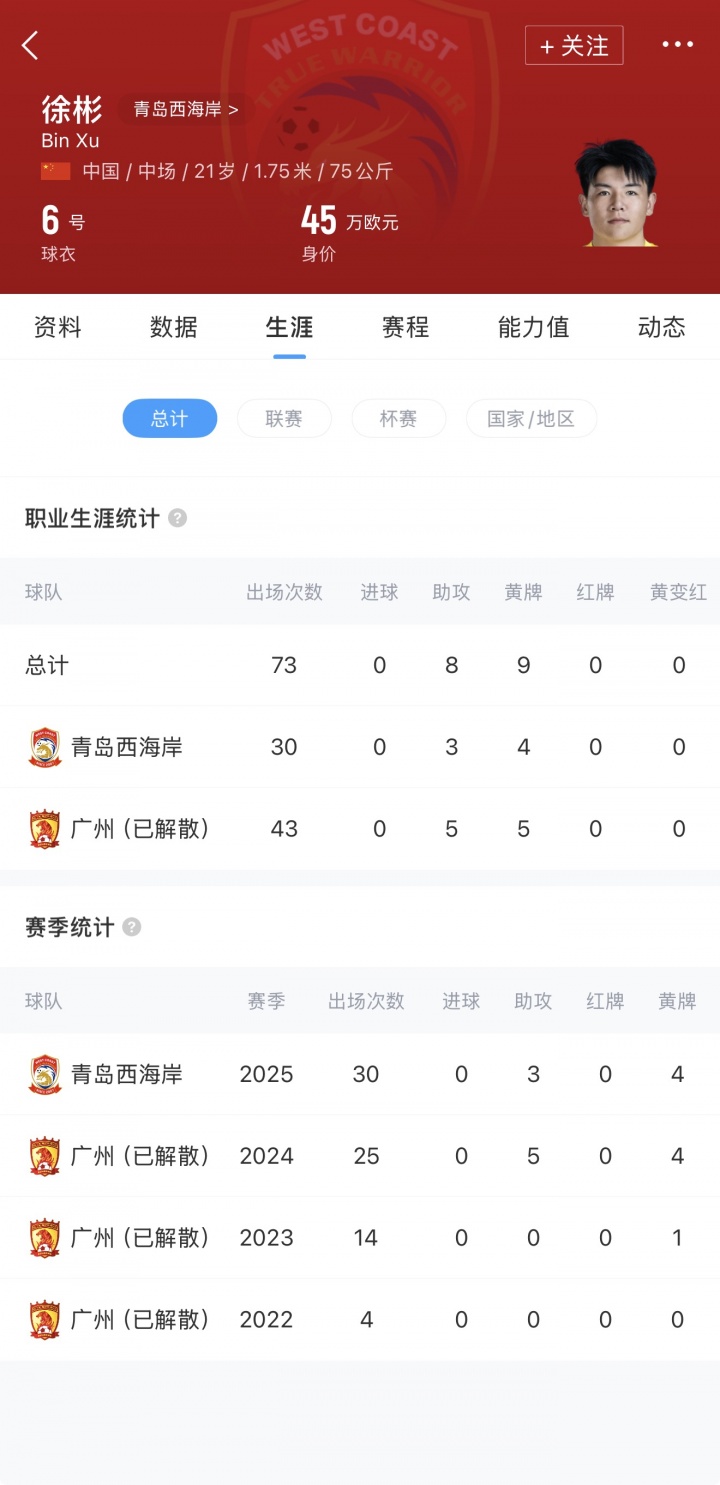
Task: Open the 能力值 tab
Action: click(533, 327)
